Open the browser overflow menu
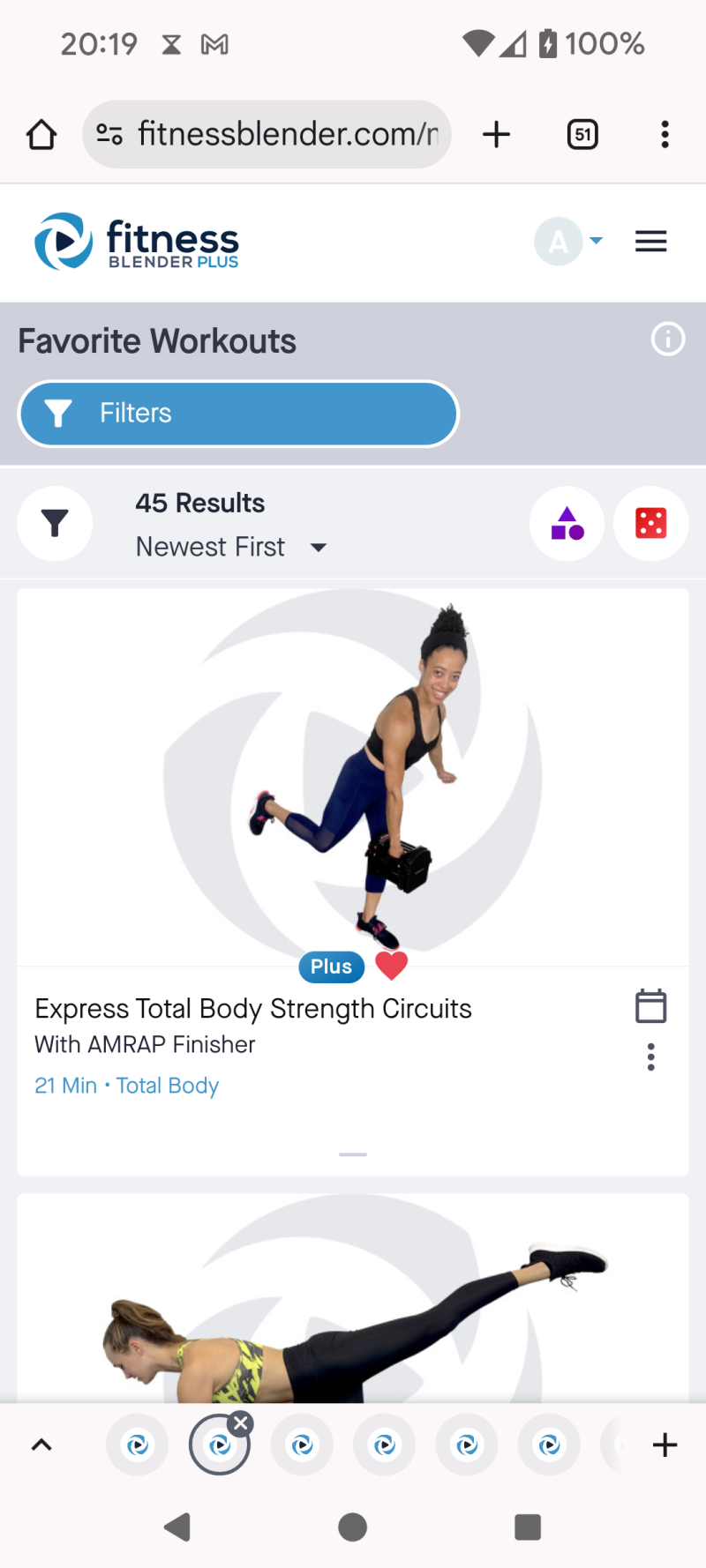Viewport: 706px width, 1568px height. coord(665,134)
